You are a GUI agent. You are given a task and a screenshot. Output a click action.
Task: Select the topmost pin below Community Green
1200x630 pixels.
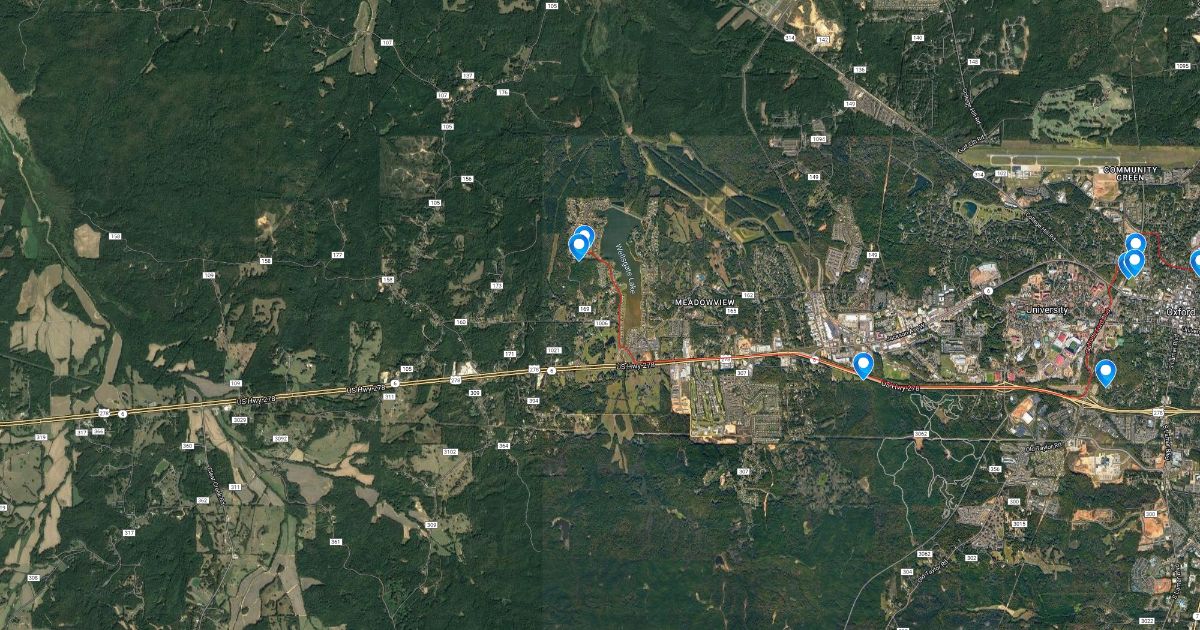pyautogui.click(x=1135, y=243)
